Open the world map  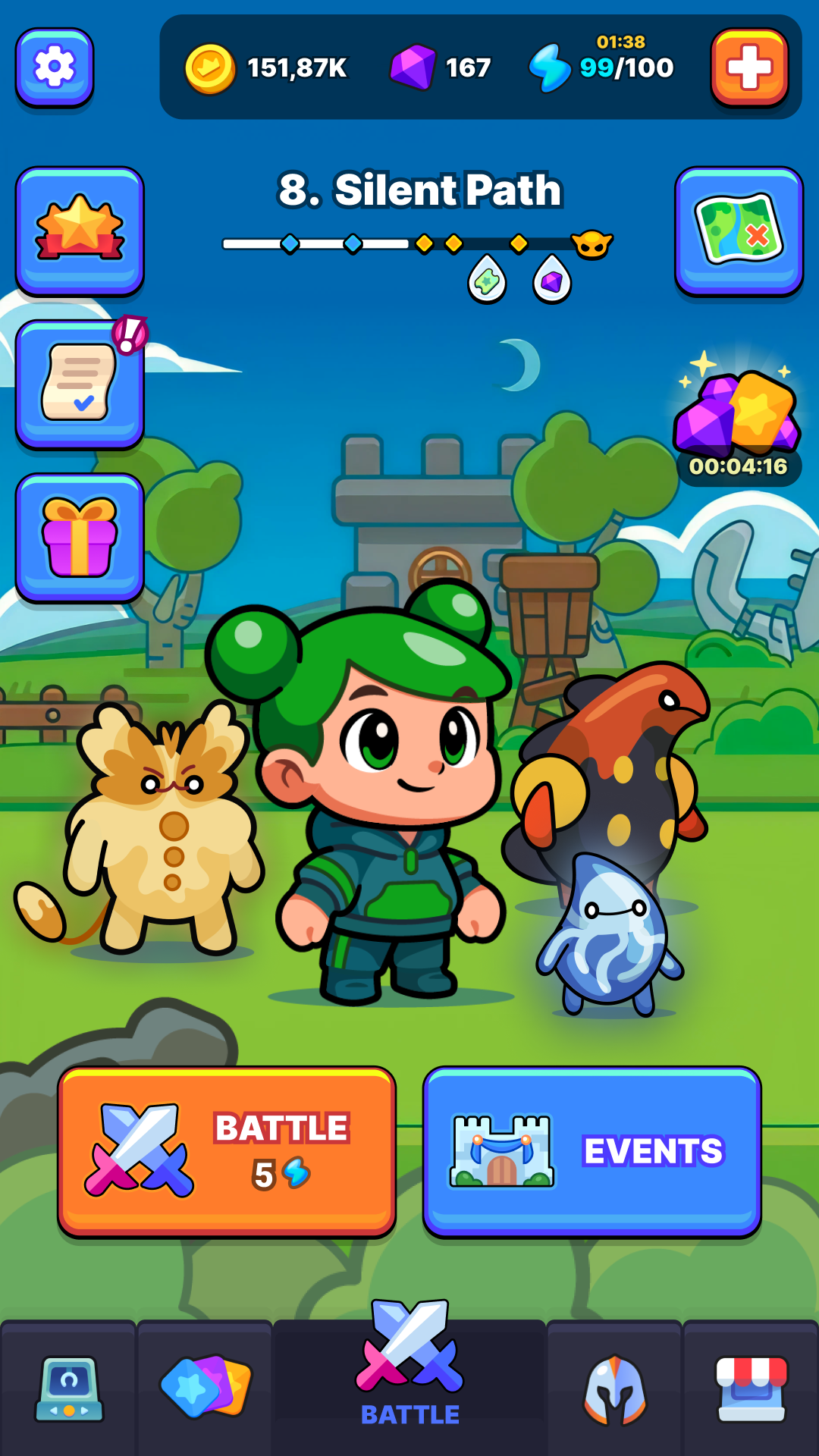(x=739, y=230)
